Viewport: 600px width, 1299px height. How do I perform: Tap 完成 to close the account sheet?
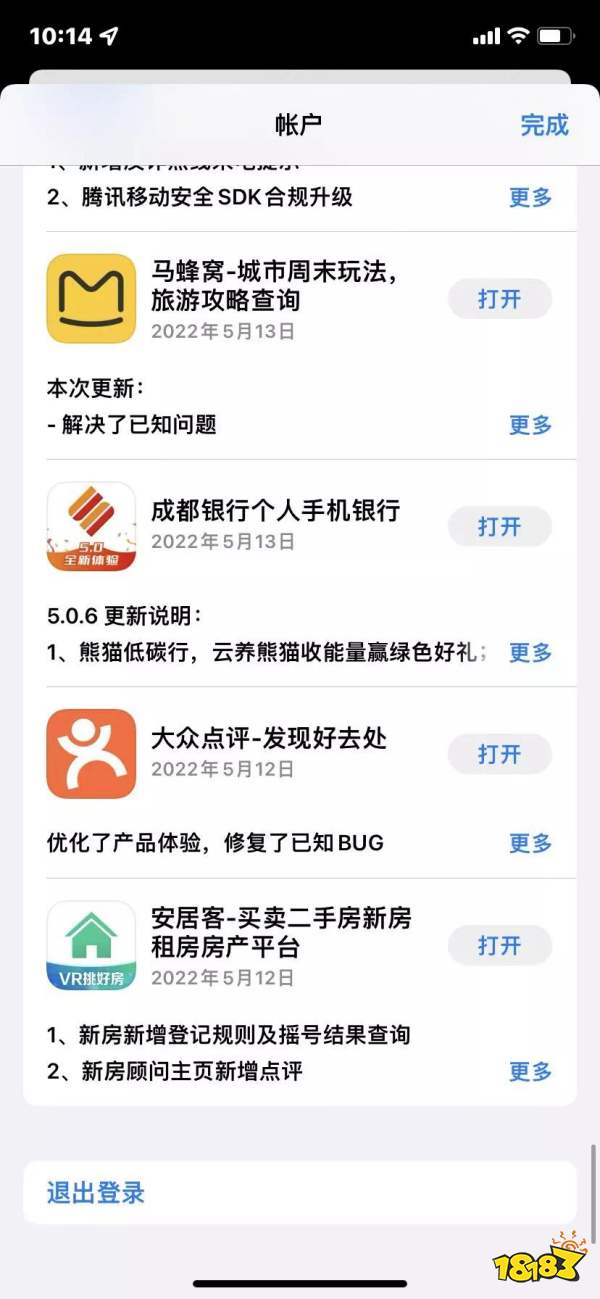[x=544, y=125]
